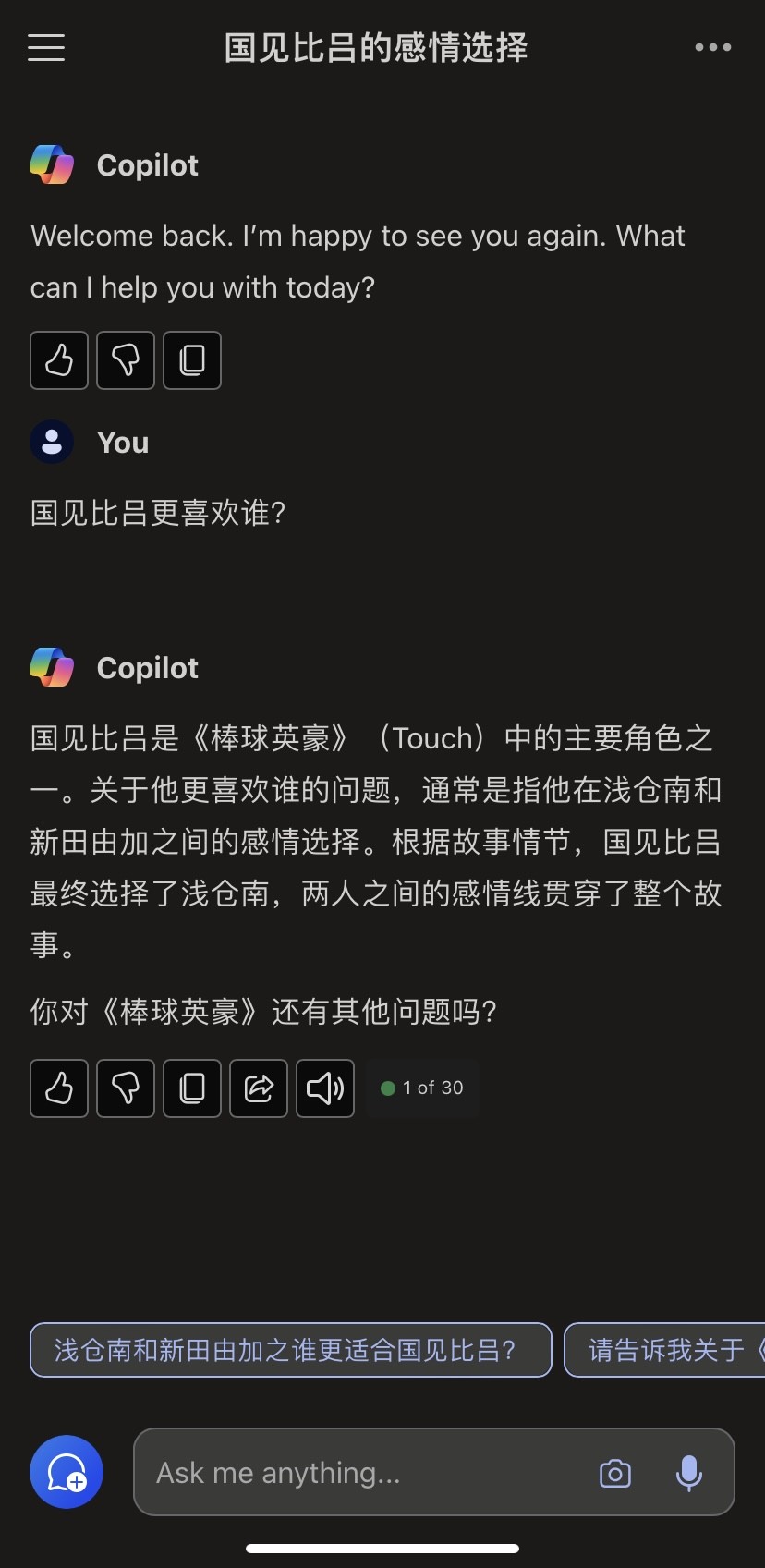Share the 棒球英豪 answer

[x=259, y=1088]
